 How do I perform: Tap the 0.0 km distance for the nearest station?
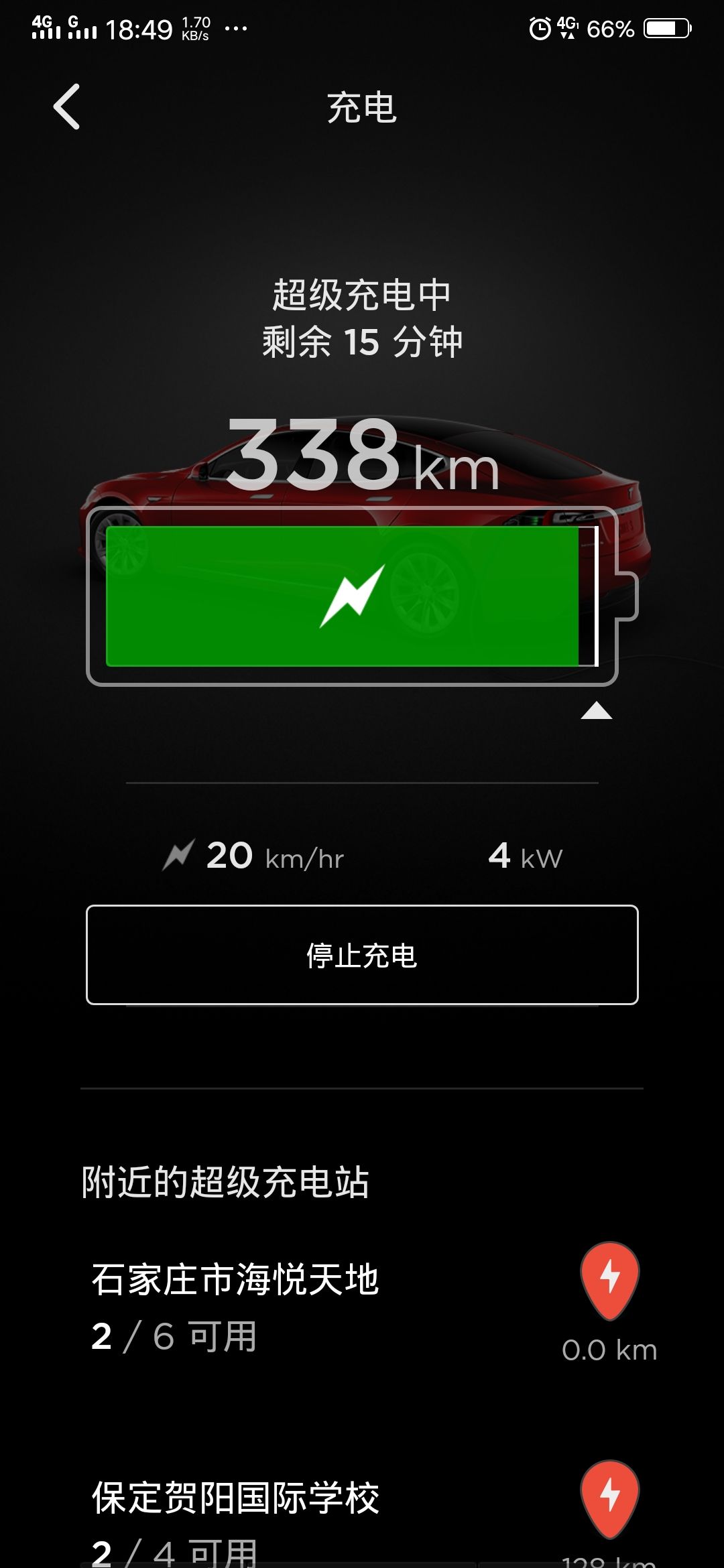coord(611,1349)
